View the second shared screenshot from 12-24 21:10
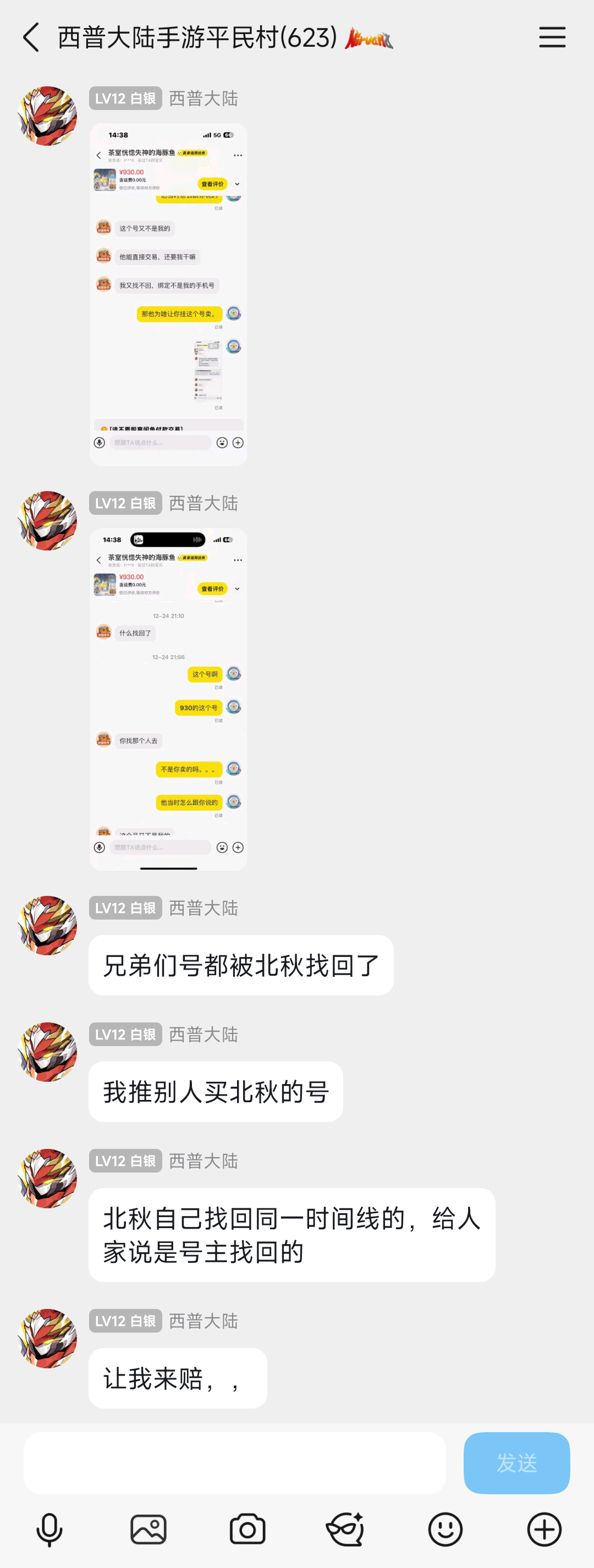 [x=169, y=699]
